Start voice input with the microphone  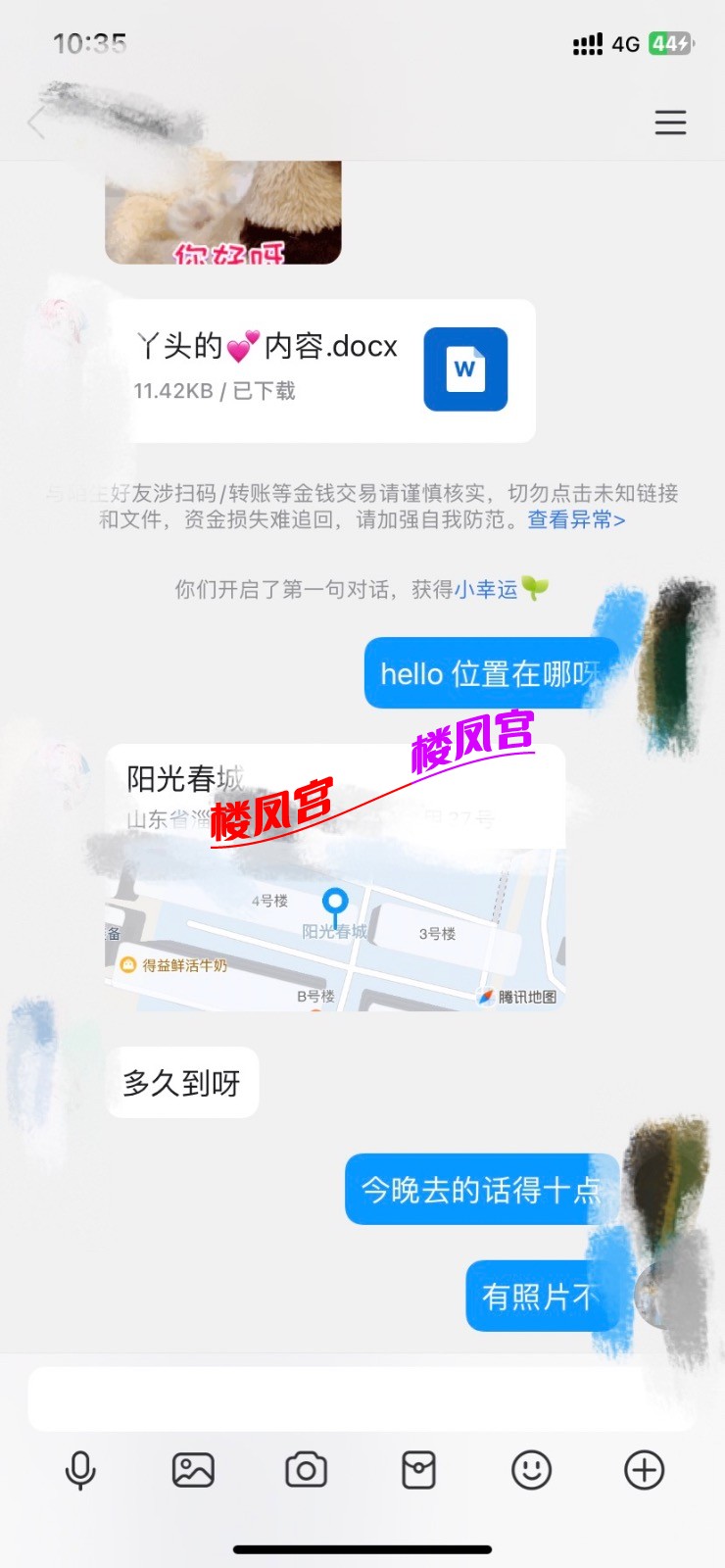80,1470
